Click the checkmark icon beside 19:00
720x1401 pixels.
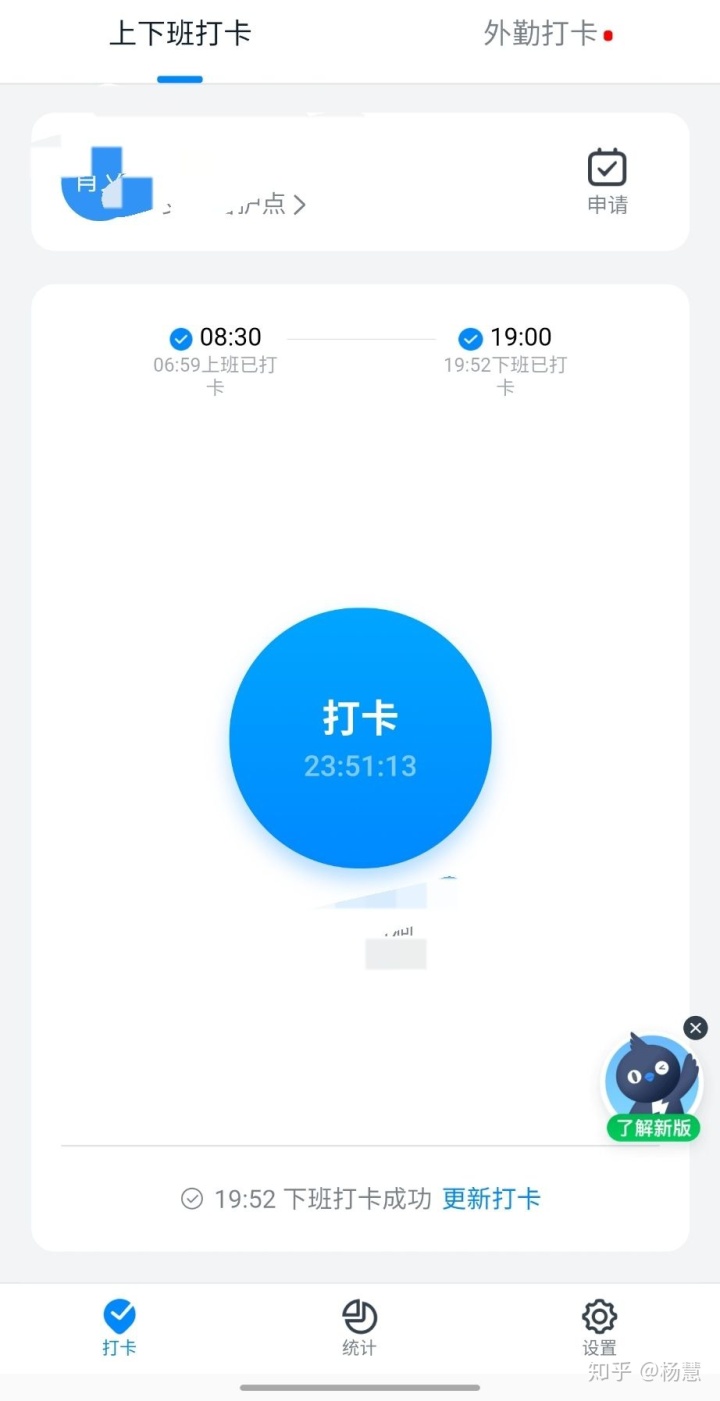tap(470, 338)
